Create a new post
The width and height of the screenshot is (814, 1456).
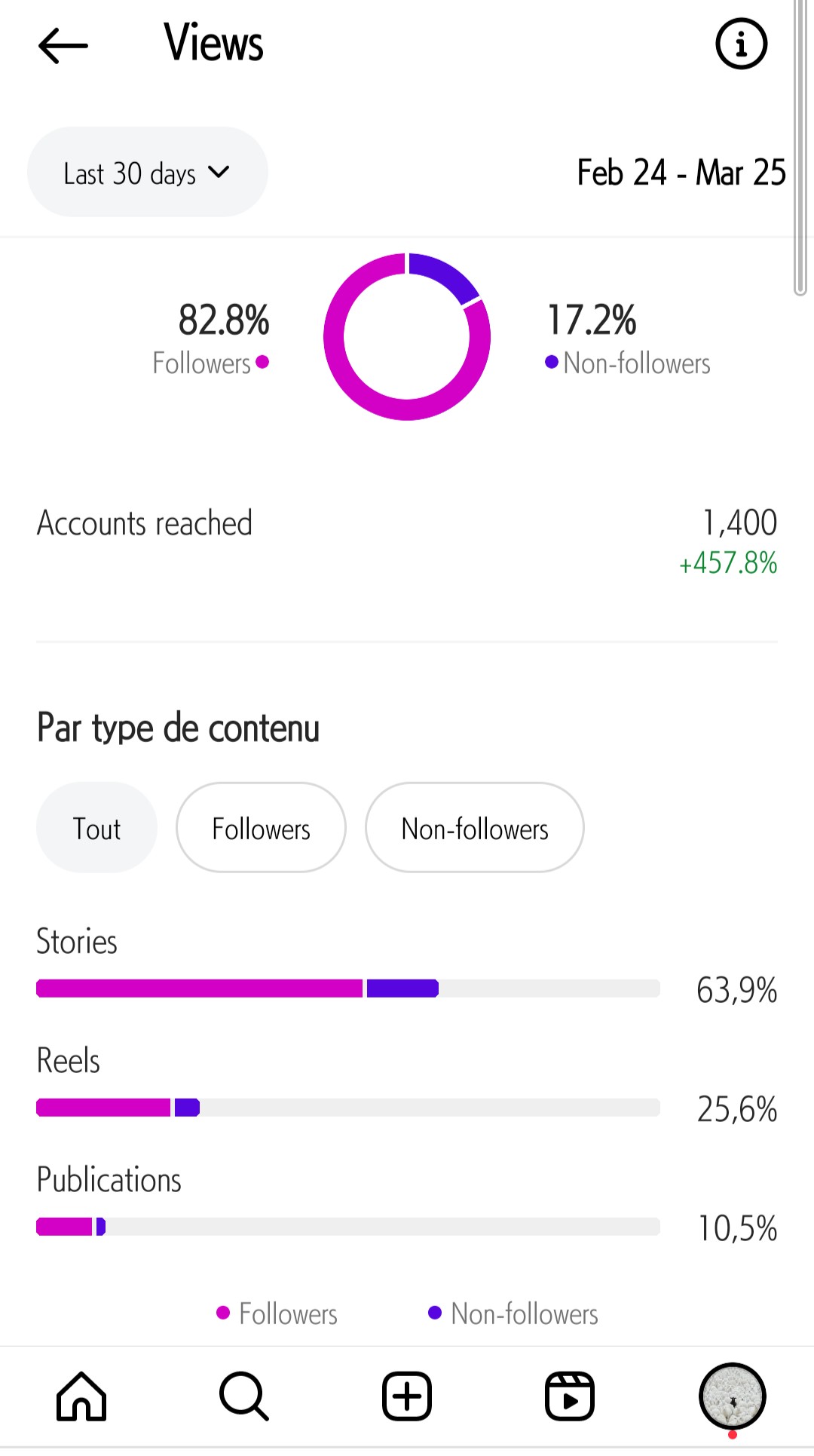pyautogui.click(x=407, y=1396)
